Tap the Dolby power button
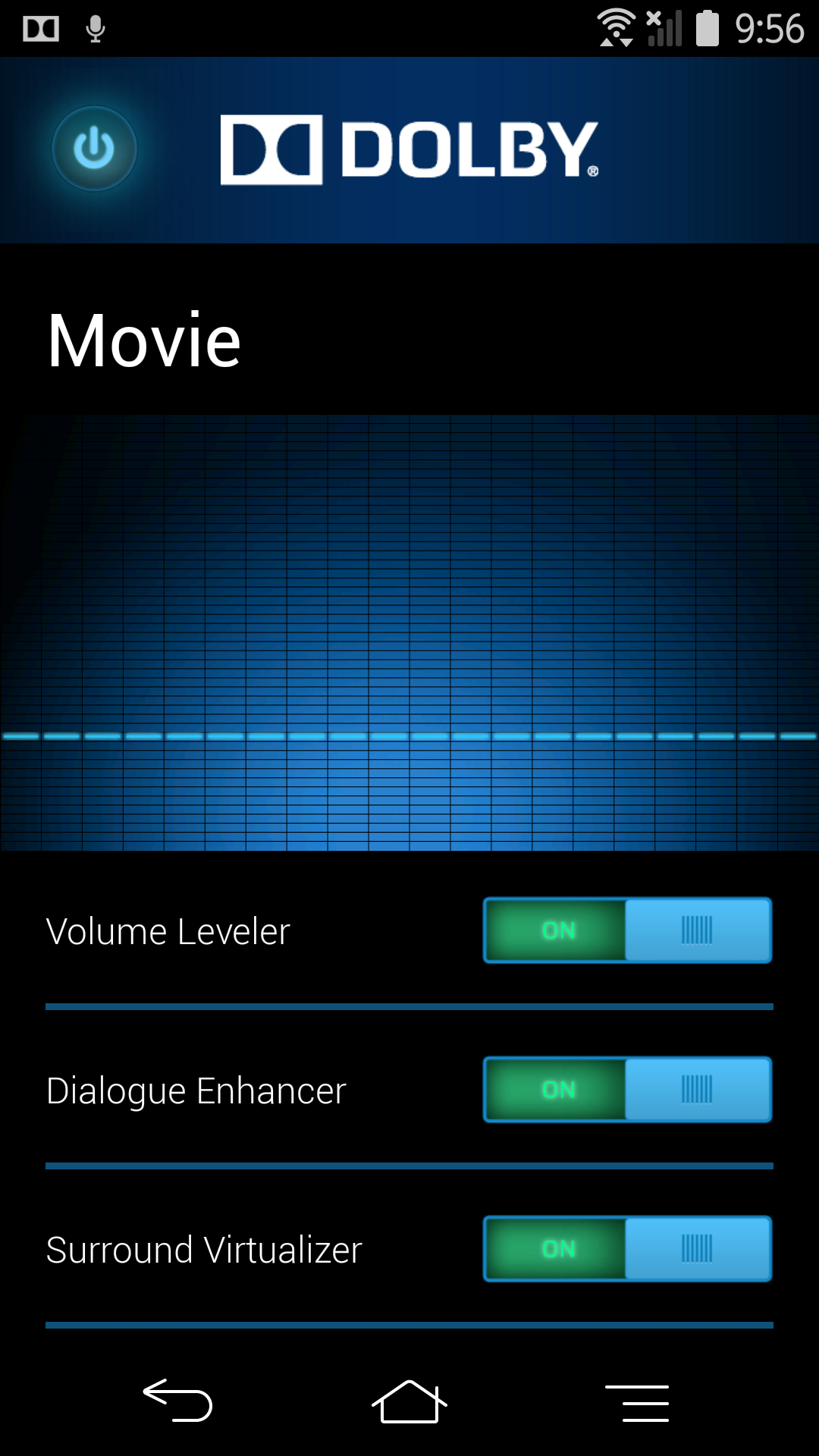 [x=94, y=148]
